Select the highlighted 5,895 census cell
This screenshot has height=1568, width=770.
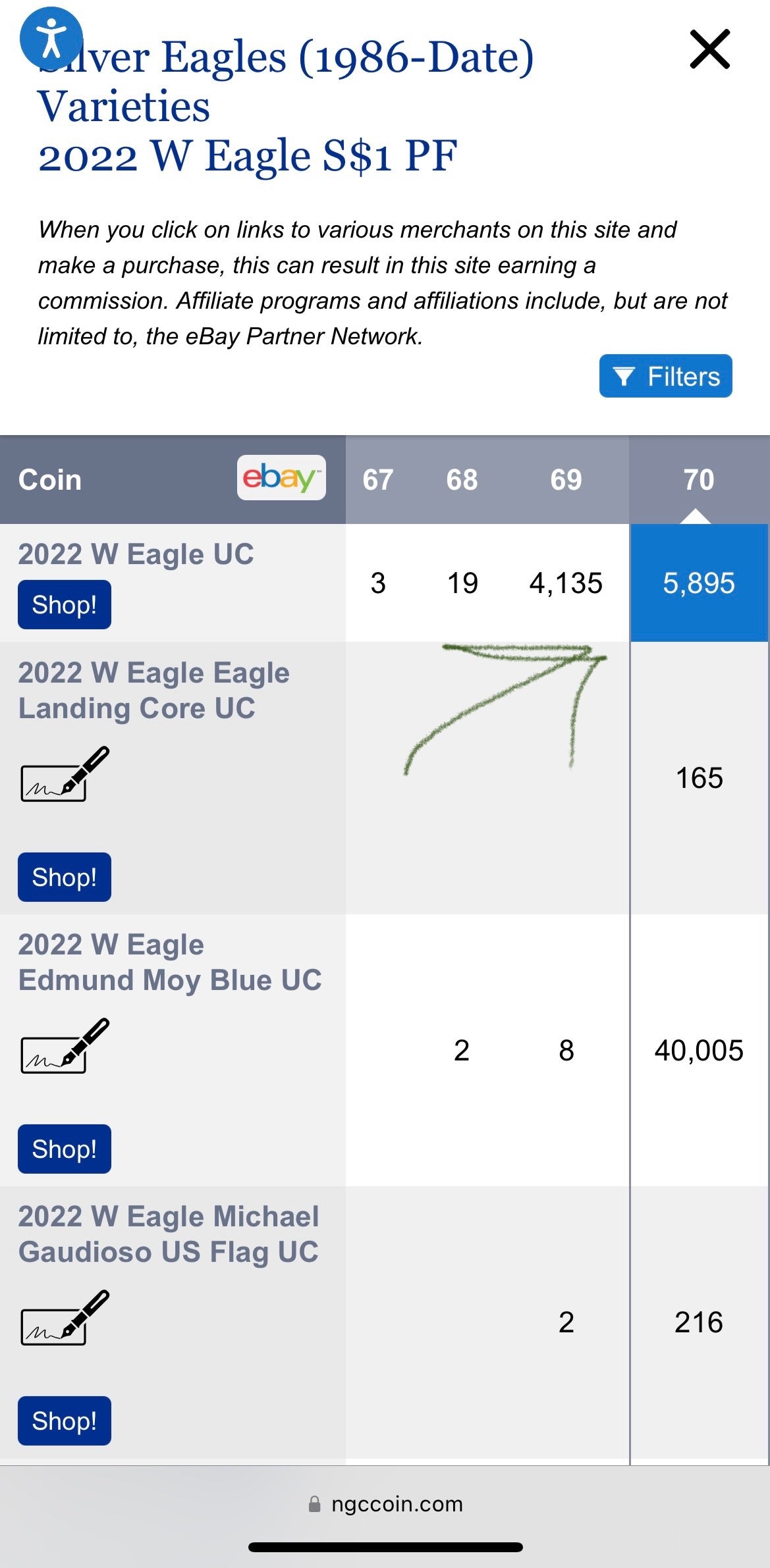[x=698, y=582]
